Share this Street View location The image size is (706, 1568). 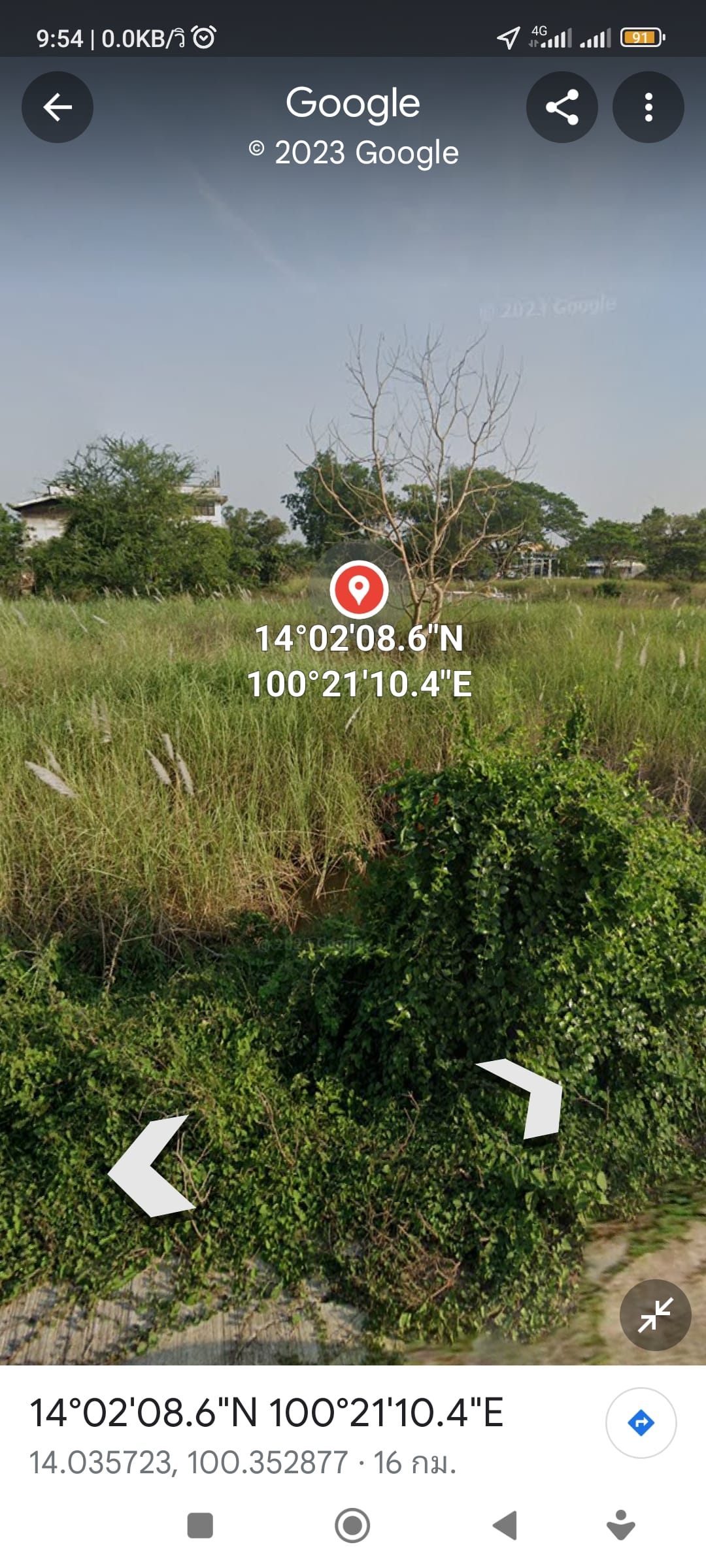point(562,107)
